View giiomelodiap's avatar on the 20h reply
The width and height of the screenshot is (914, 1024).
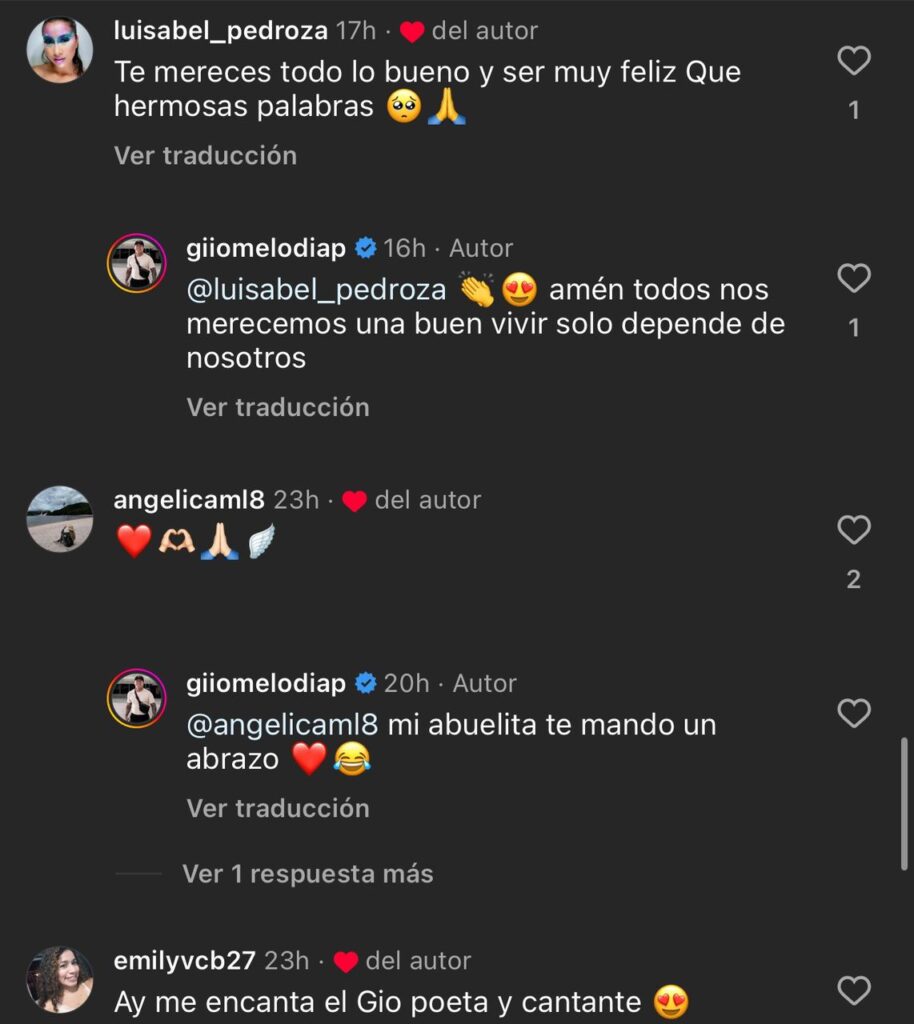[x=137, y=698]
